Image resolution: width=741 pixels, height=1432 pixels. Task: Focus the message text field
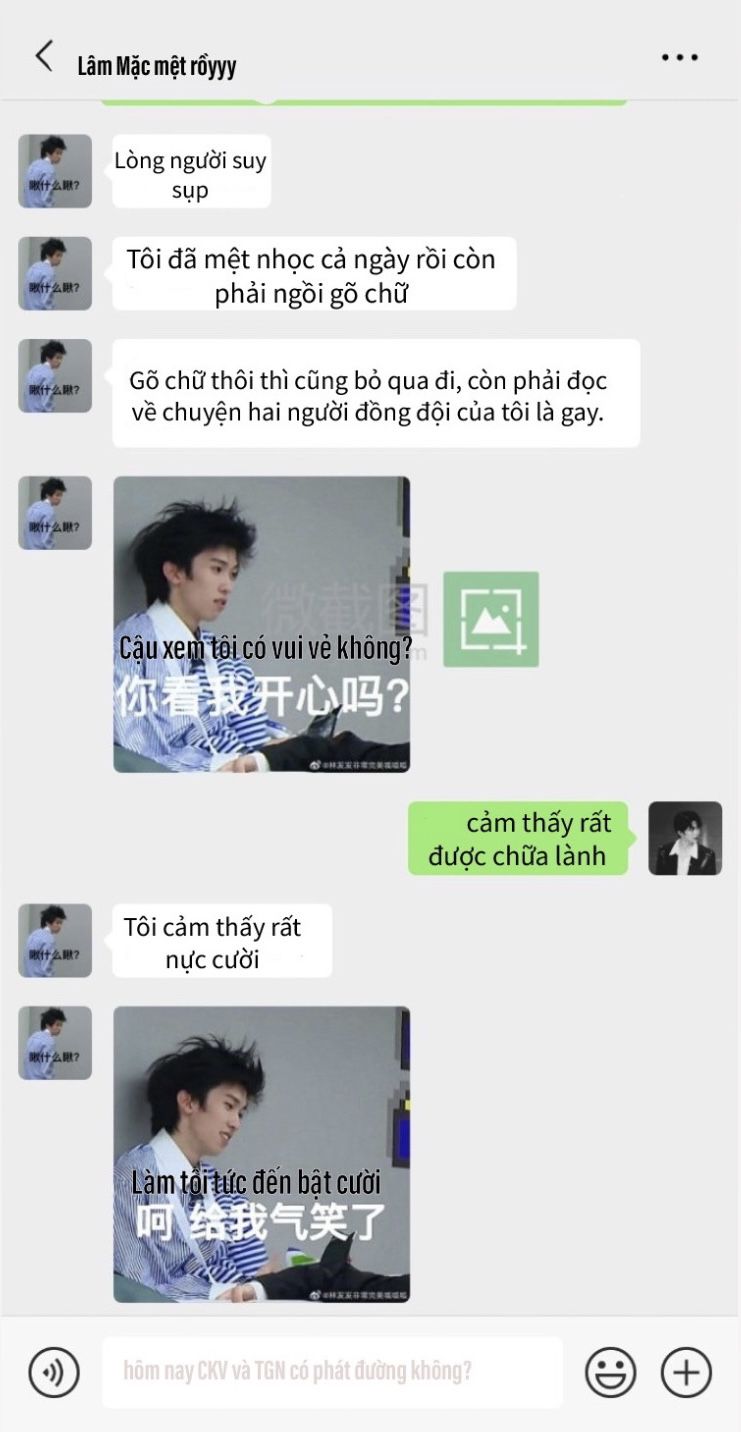pyautogui.click(x=331, y=1371)
